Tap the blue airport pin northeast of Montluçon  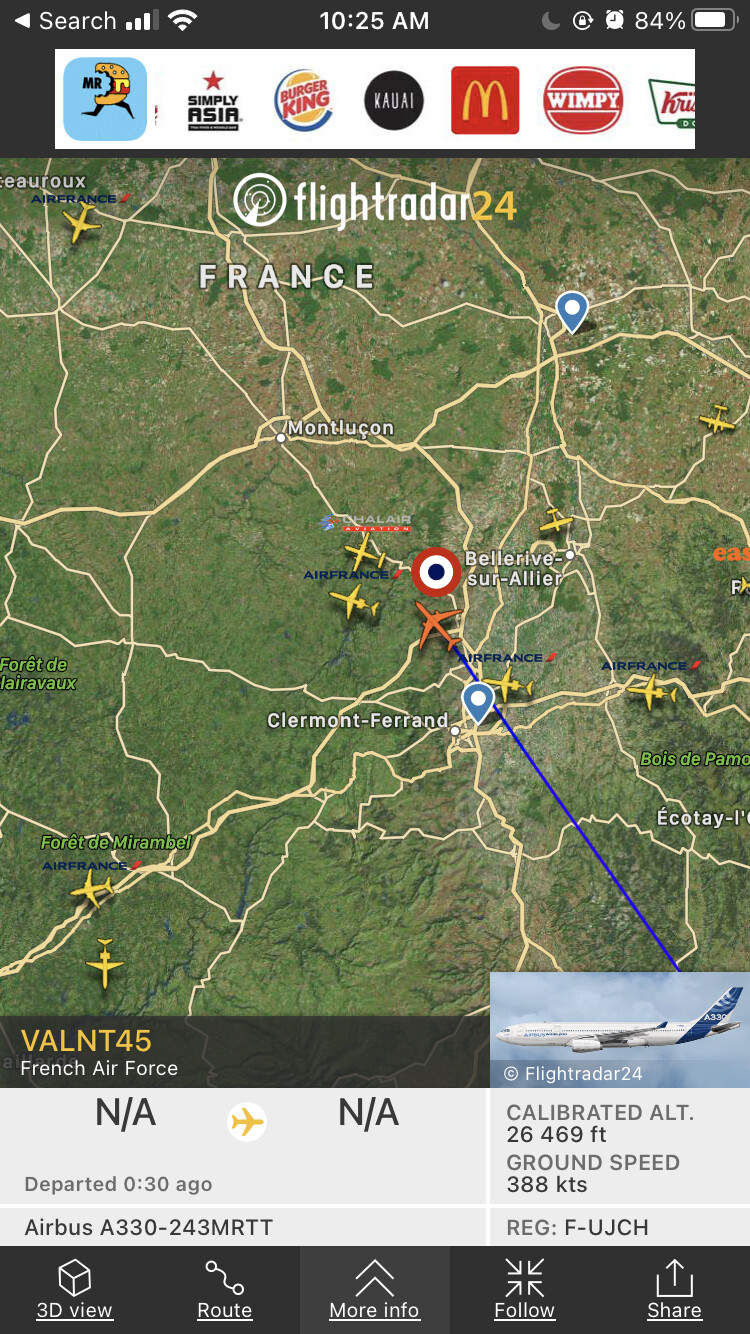click(x=572, y=310)
